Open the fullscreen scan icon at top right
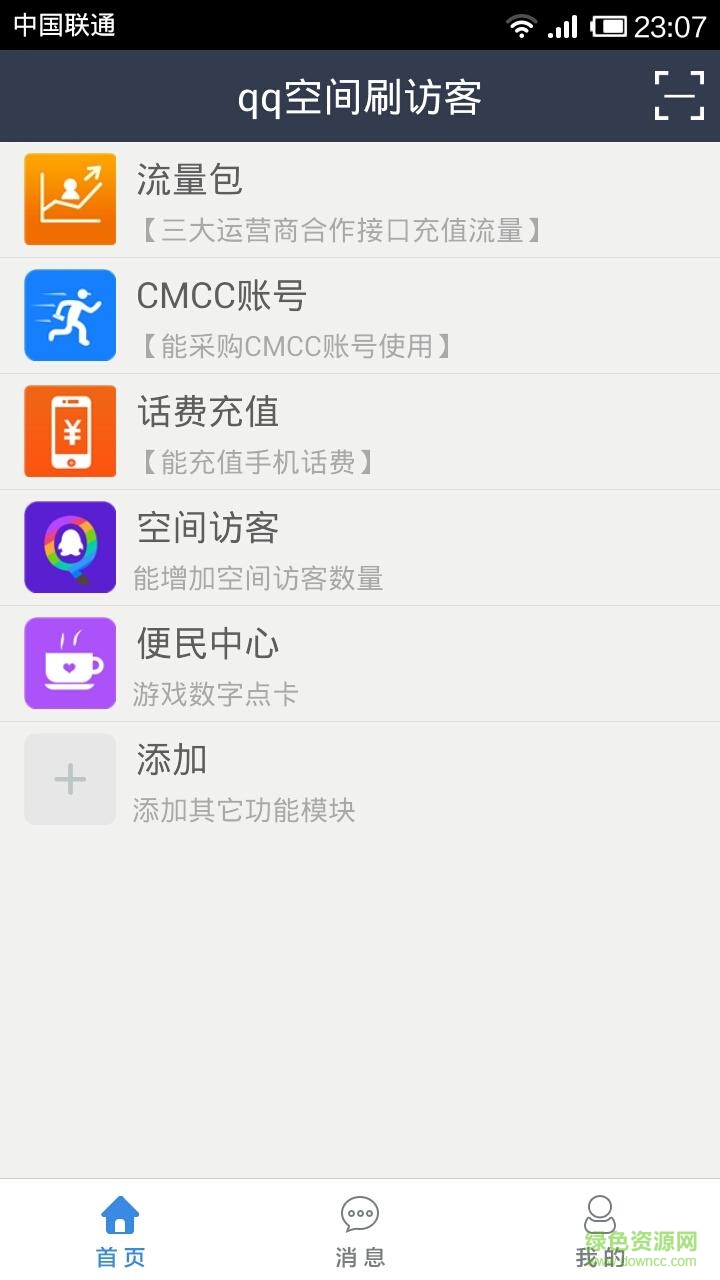Viewport: 720px width, 1280px height. (679, 96)
